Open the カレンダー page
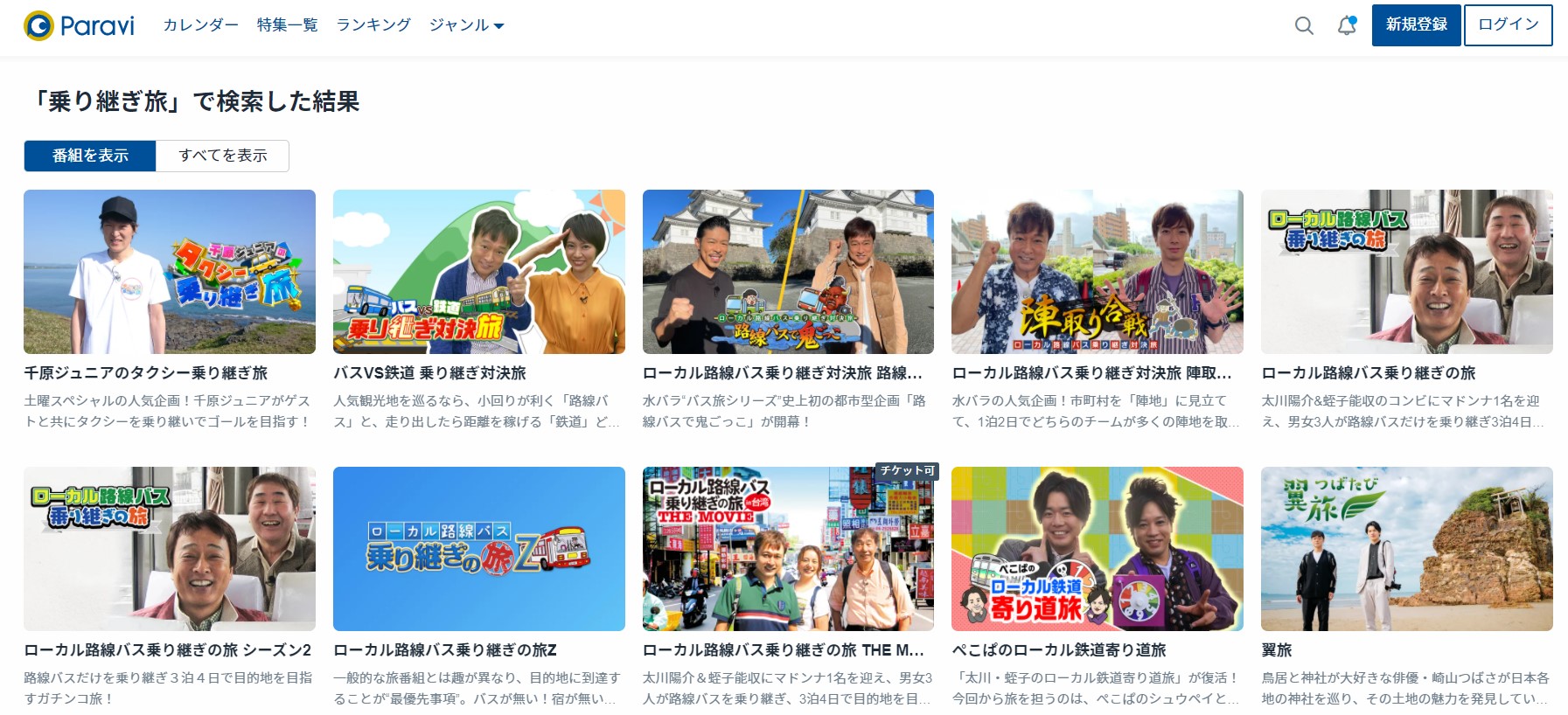This screenshot has width=1568, height=715. (200, 25)
